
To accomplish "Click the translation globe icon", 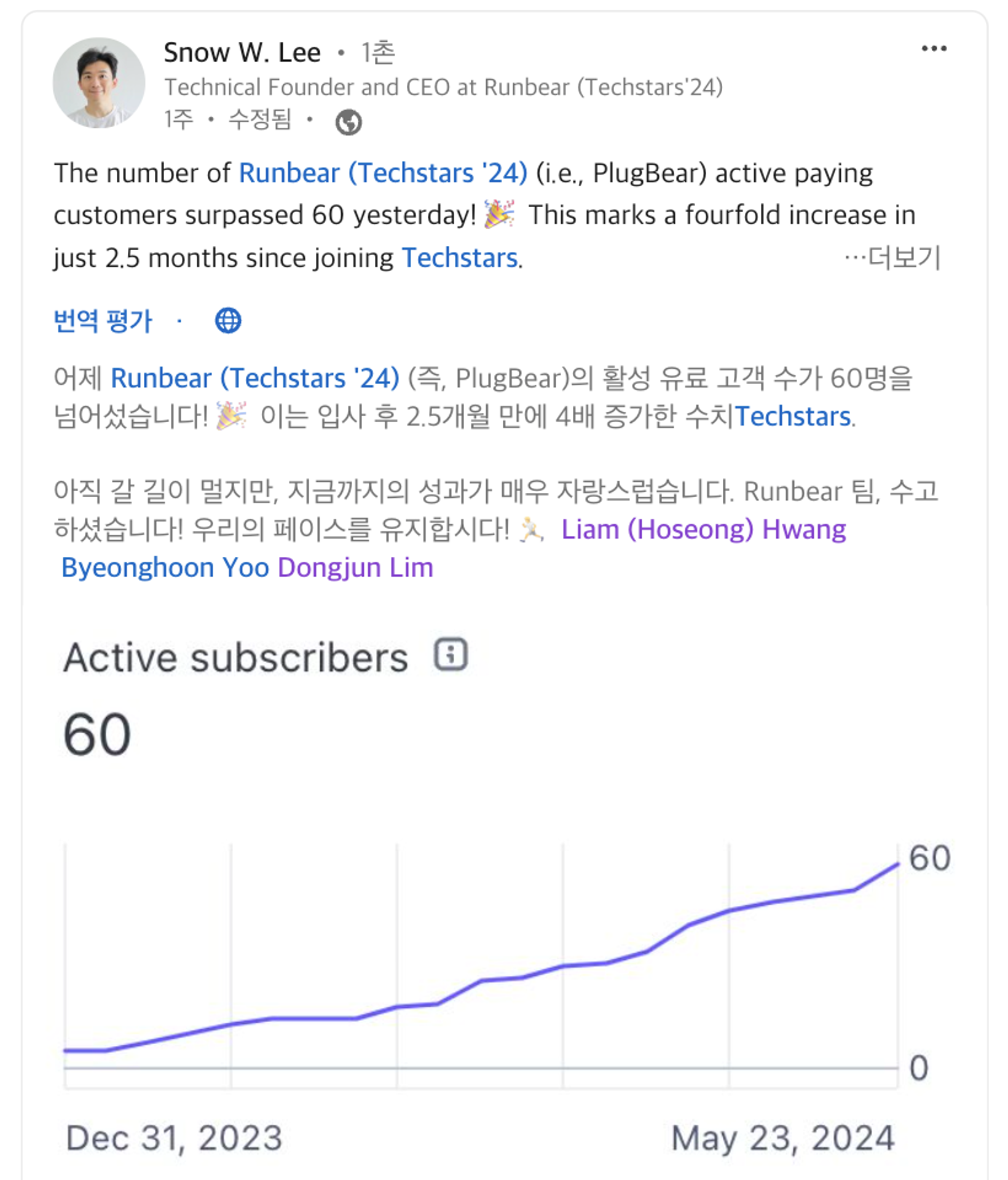I will [x=227, y=320].
